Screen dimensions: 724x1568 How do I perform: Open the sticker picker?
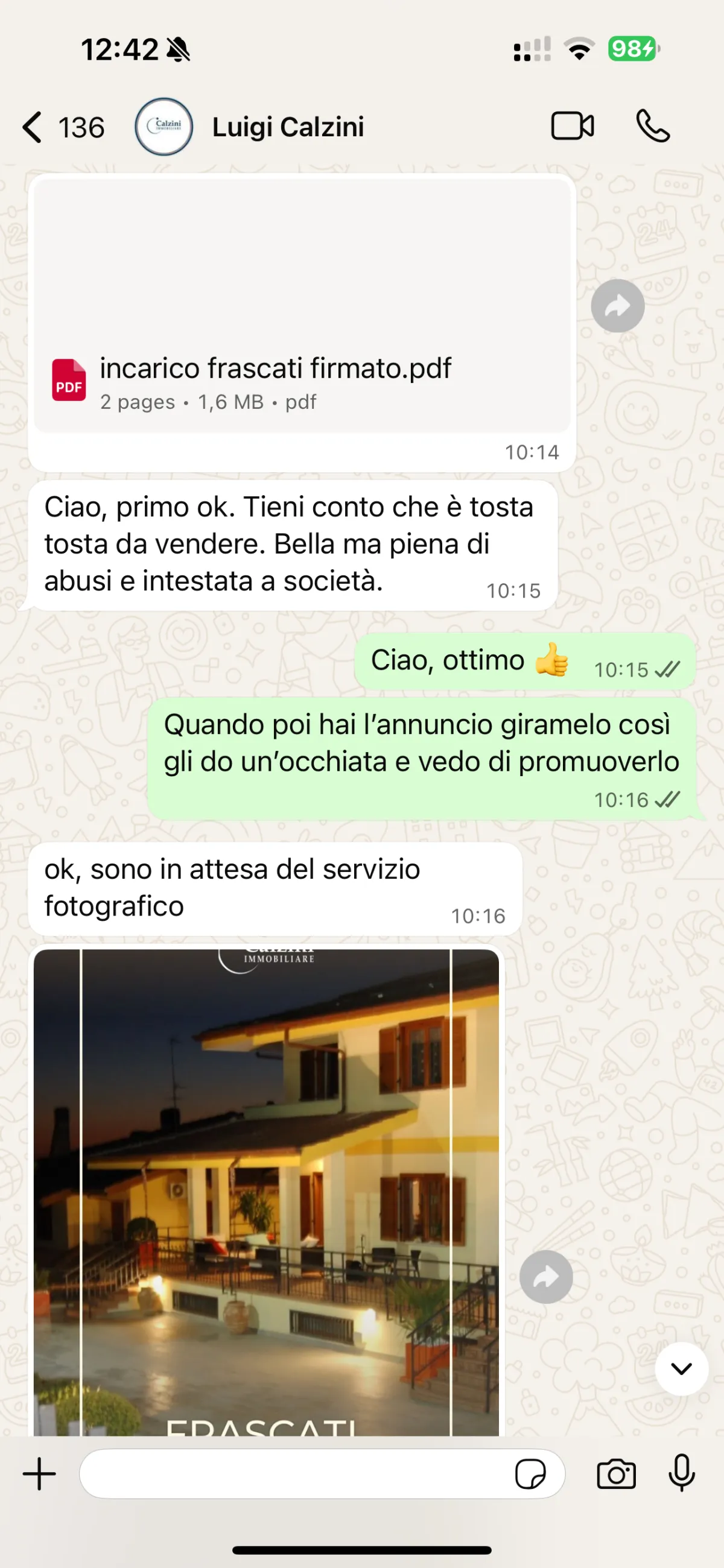click(x=530, y=1475)
